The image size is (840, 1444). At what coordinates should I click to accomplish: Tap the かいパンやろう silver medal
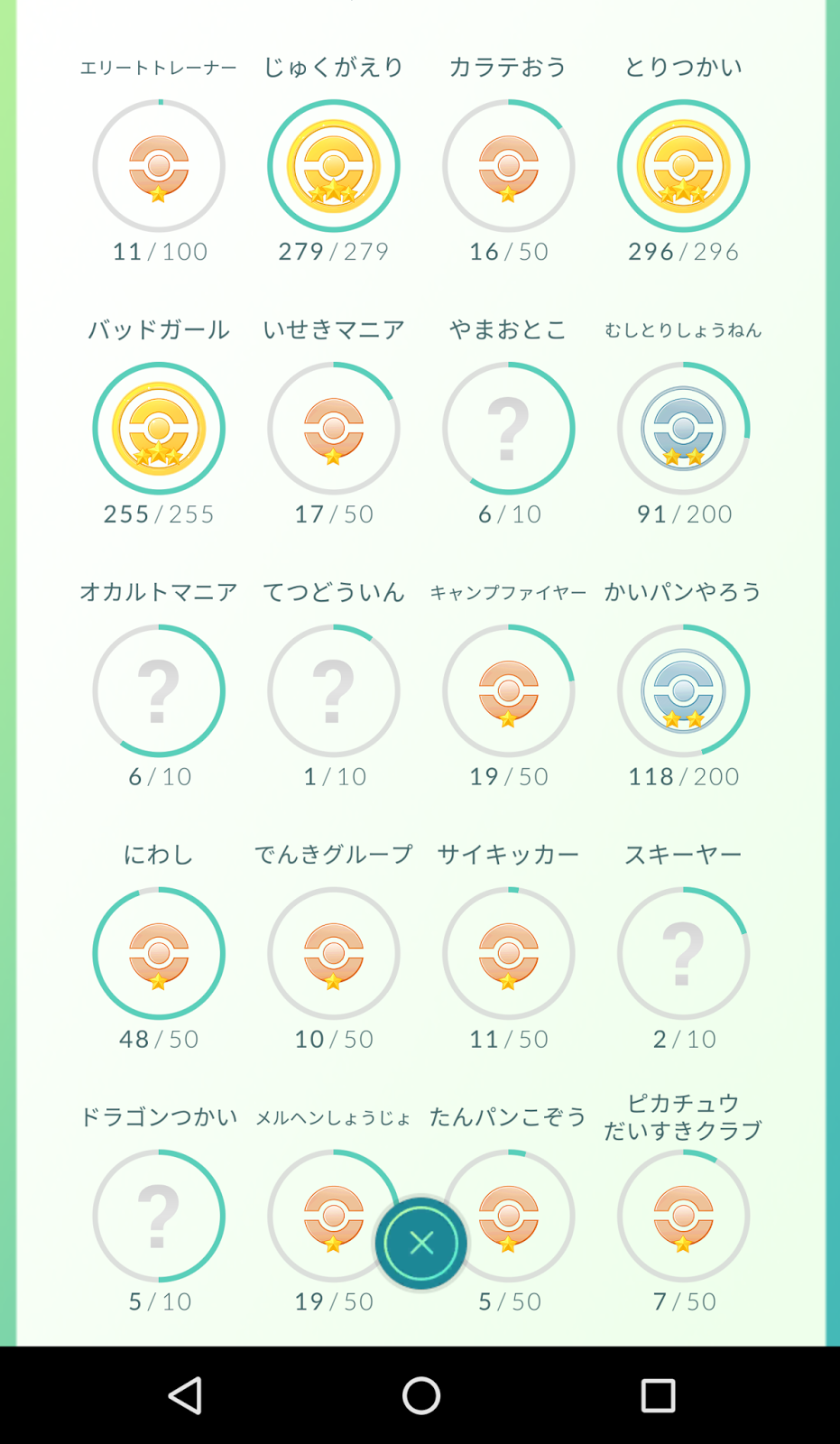(x=683, y=691)
